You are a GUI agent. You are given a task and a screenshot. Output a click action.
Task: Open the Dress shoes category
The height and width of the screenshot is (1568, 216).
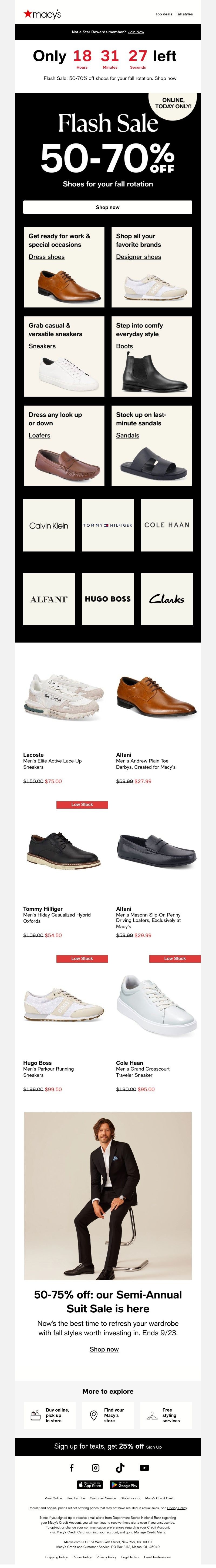(46, 257)
